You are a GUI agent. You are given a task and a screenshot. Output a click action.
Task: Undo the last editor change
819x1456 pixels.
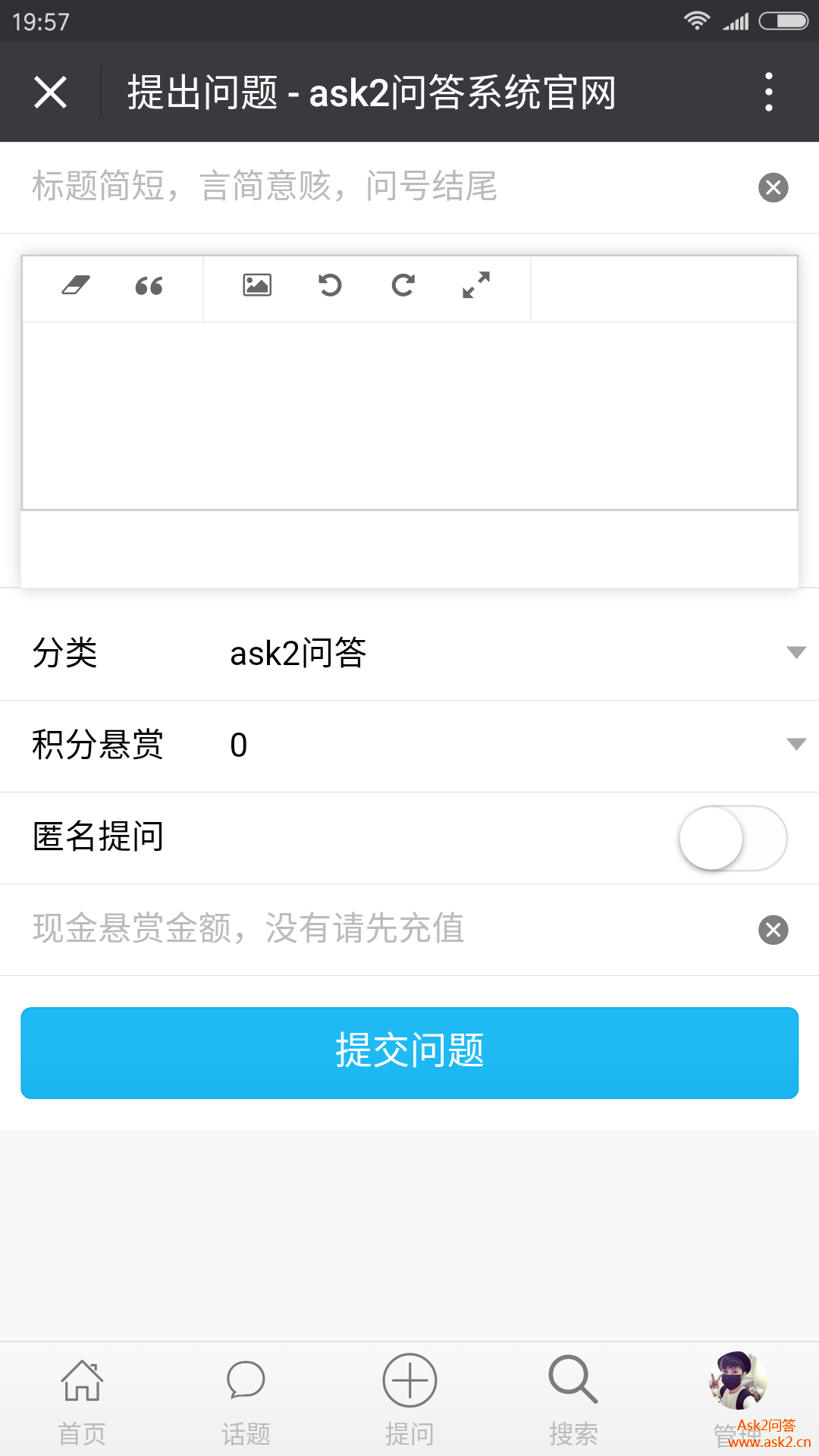(330, 285)
